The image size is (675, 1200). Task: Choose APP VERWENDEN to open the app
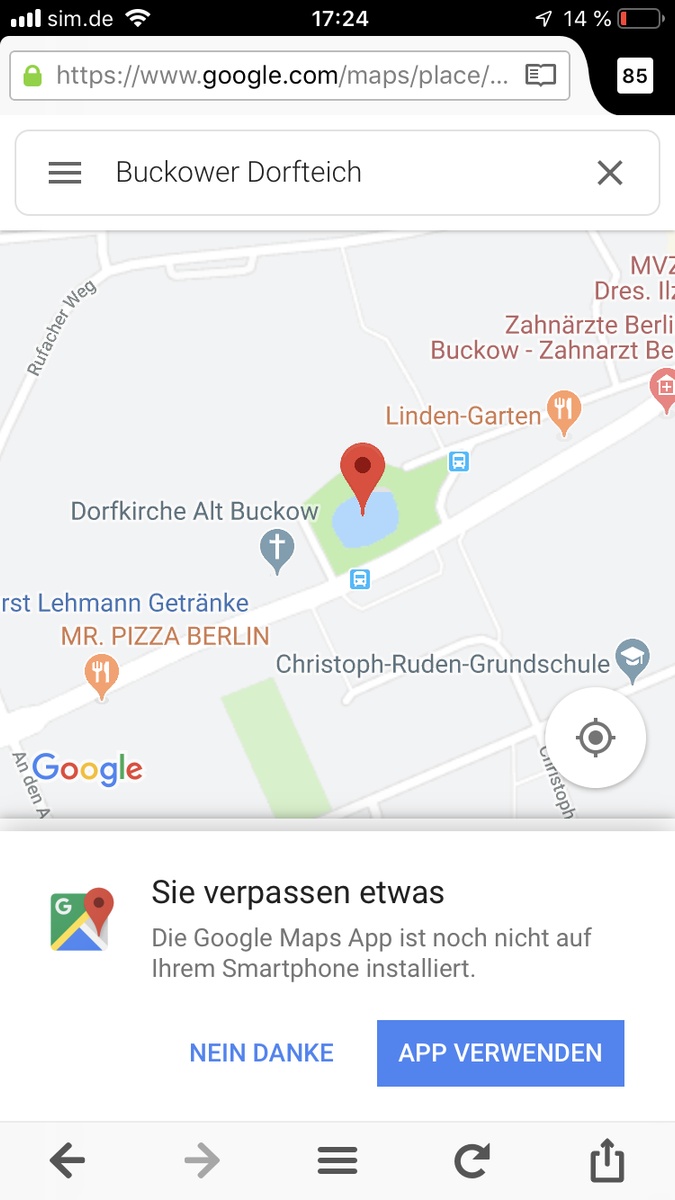(500, 1053)
